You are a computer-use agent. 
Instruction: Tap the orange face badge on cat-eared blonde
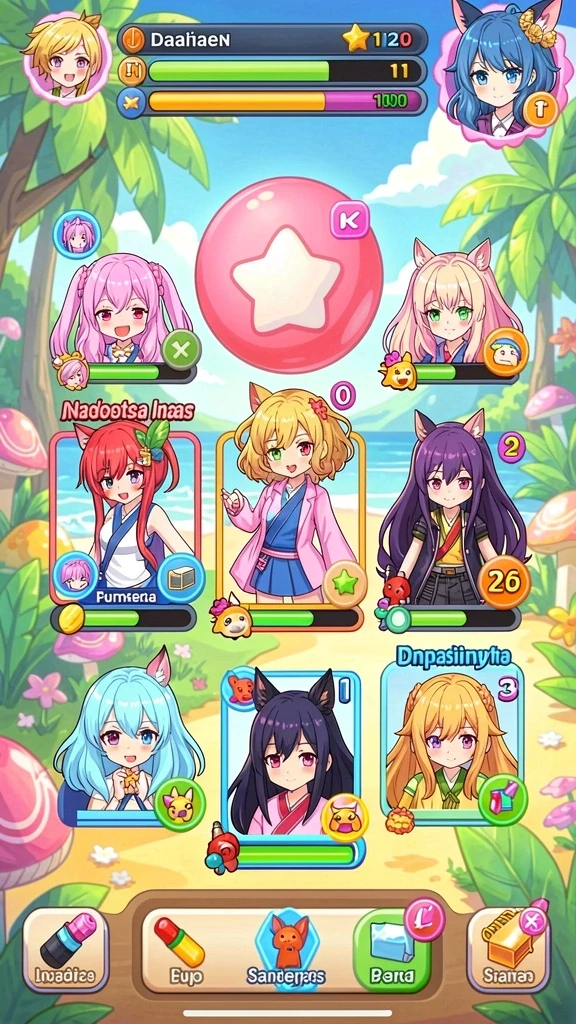[505, 353]
